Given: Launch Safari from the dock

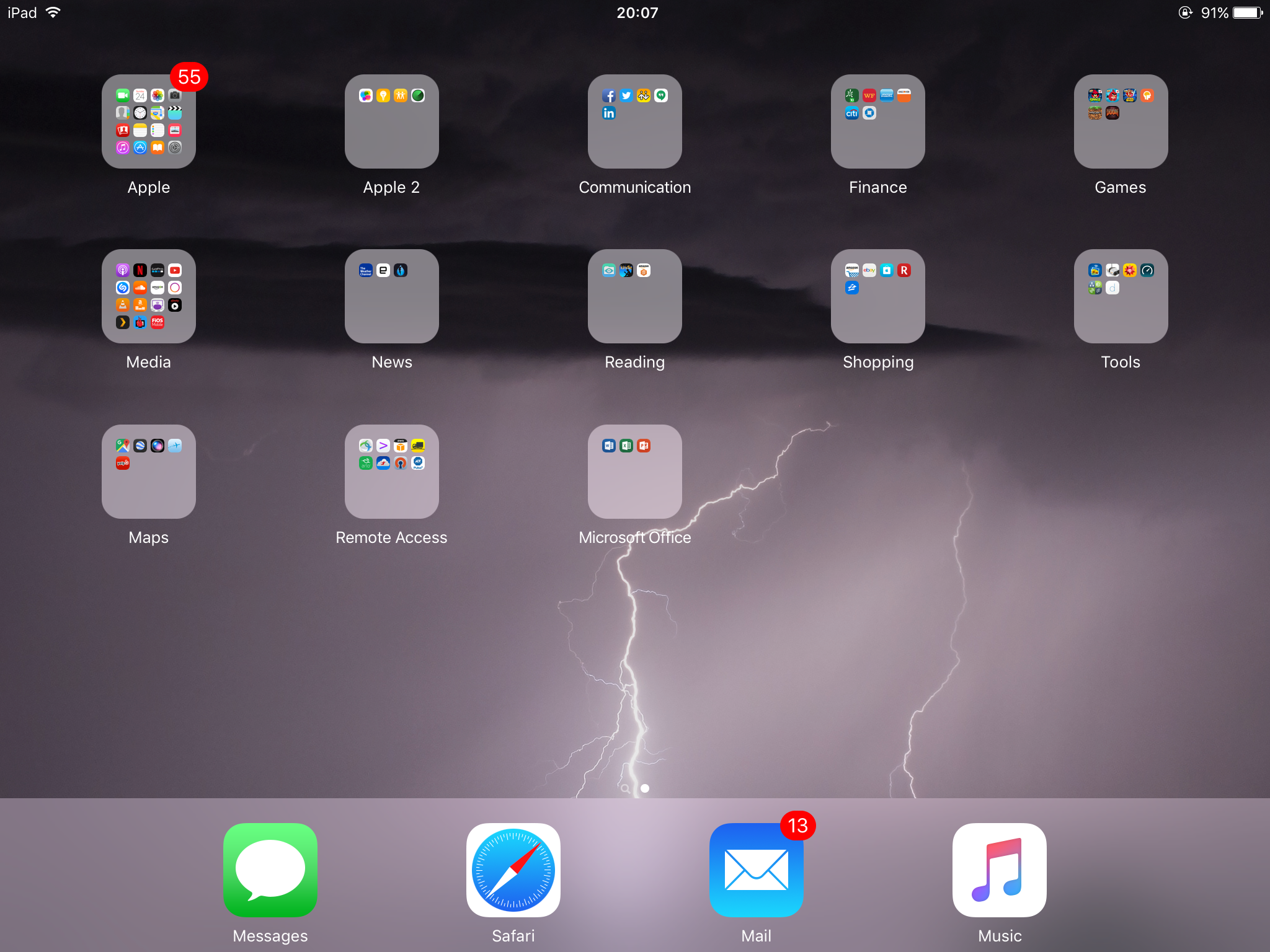Looking at the screenshot, I should [x=513, y=870].
